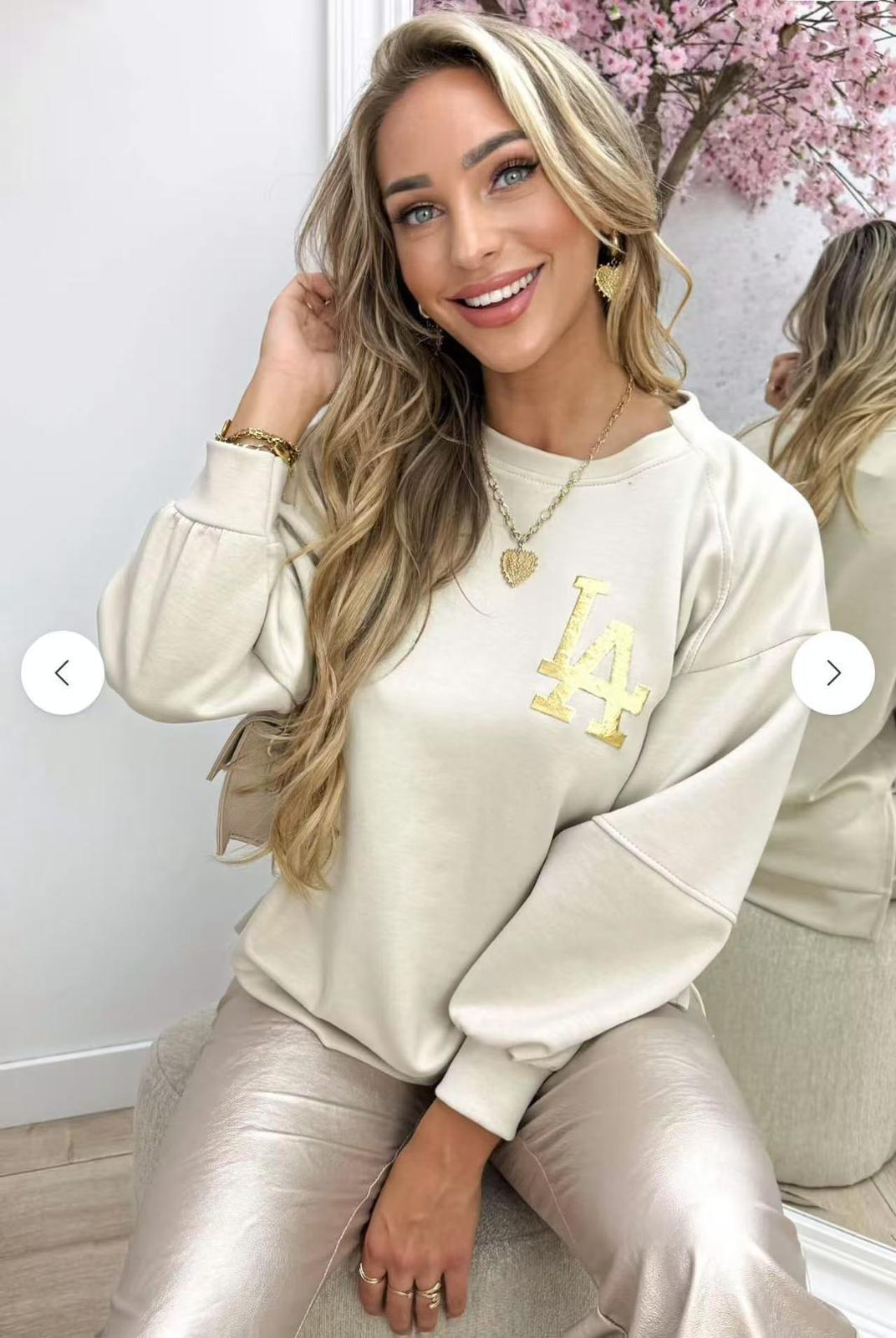Go to the previous product photo

[x=63, y=672]
